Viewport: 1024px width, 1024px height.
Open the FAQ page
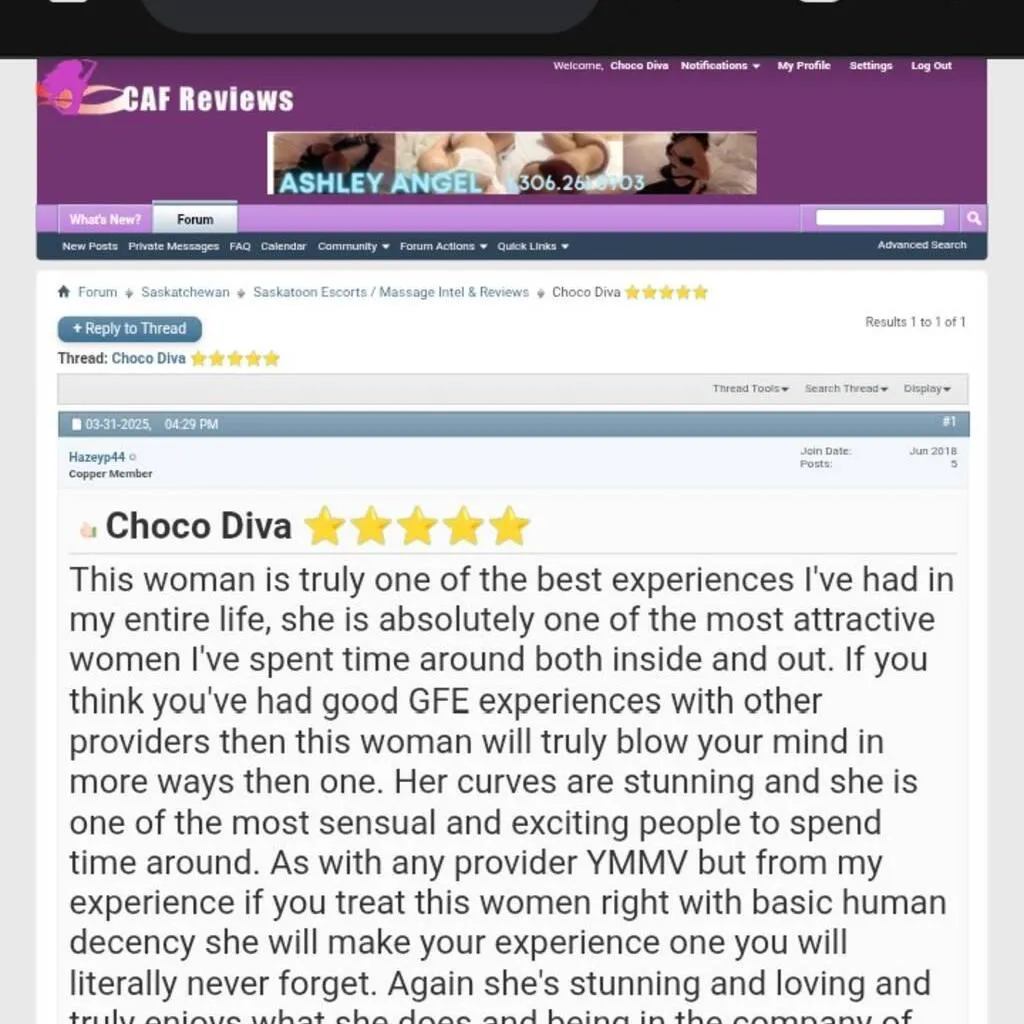pos(240,246)
